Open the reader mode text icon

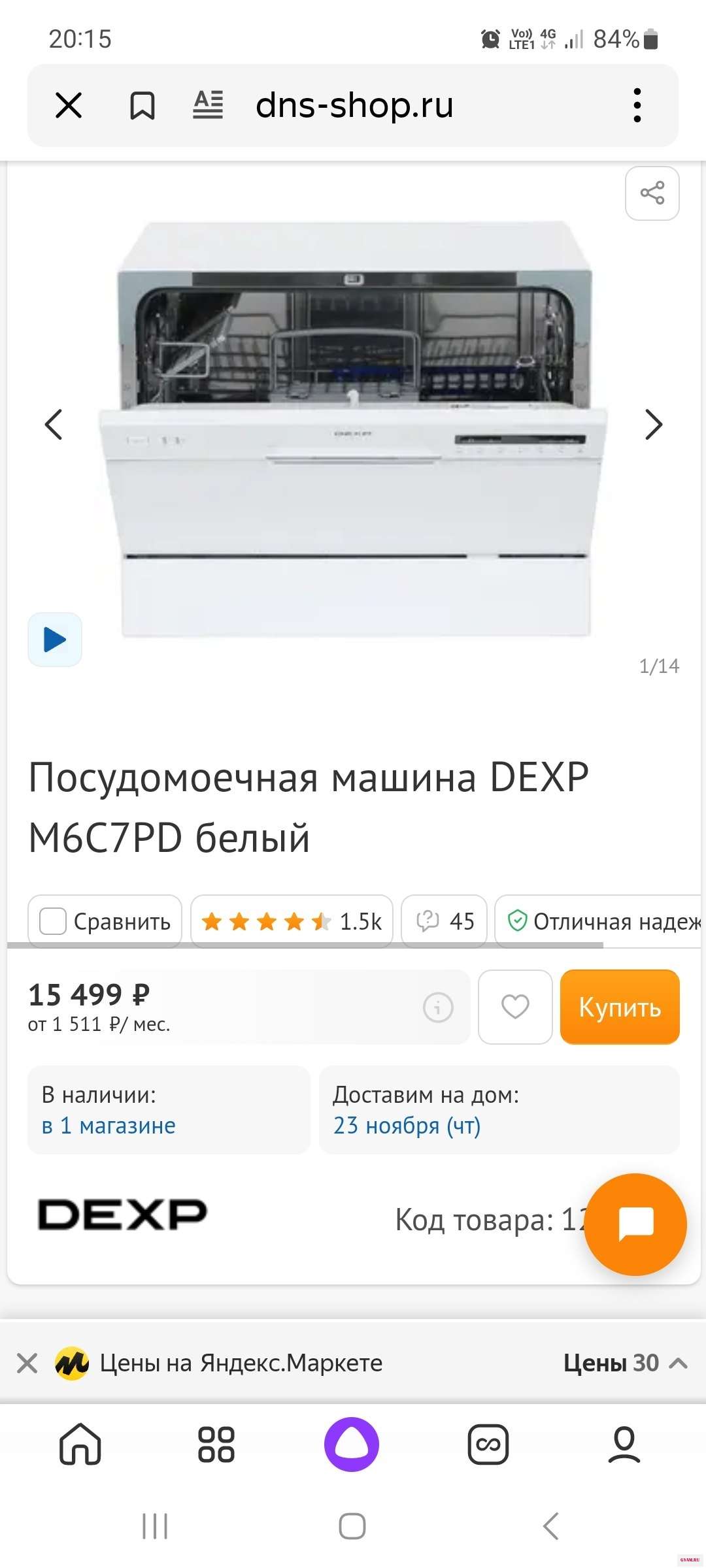[209, 105]
